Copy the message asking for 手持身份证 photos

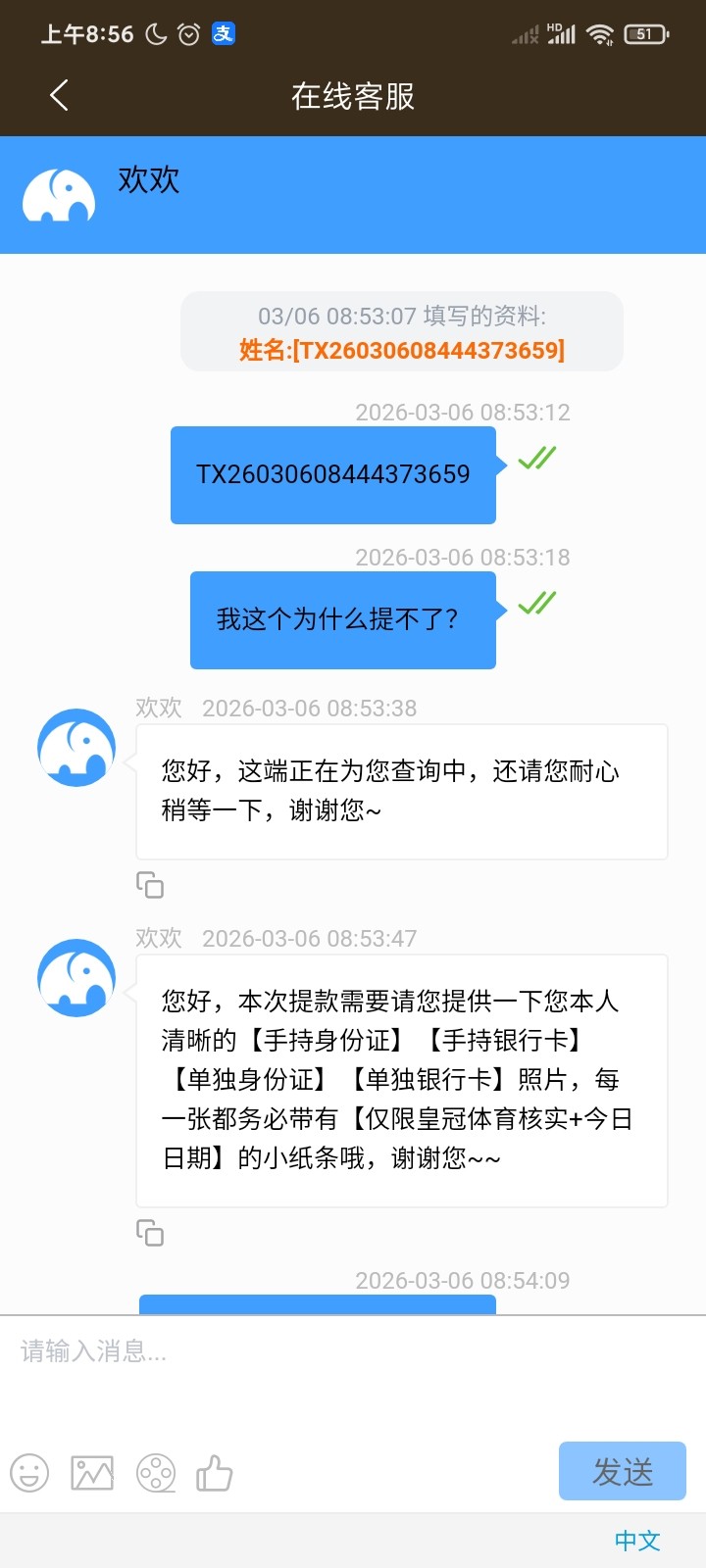(x=150, y=1233)
